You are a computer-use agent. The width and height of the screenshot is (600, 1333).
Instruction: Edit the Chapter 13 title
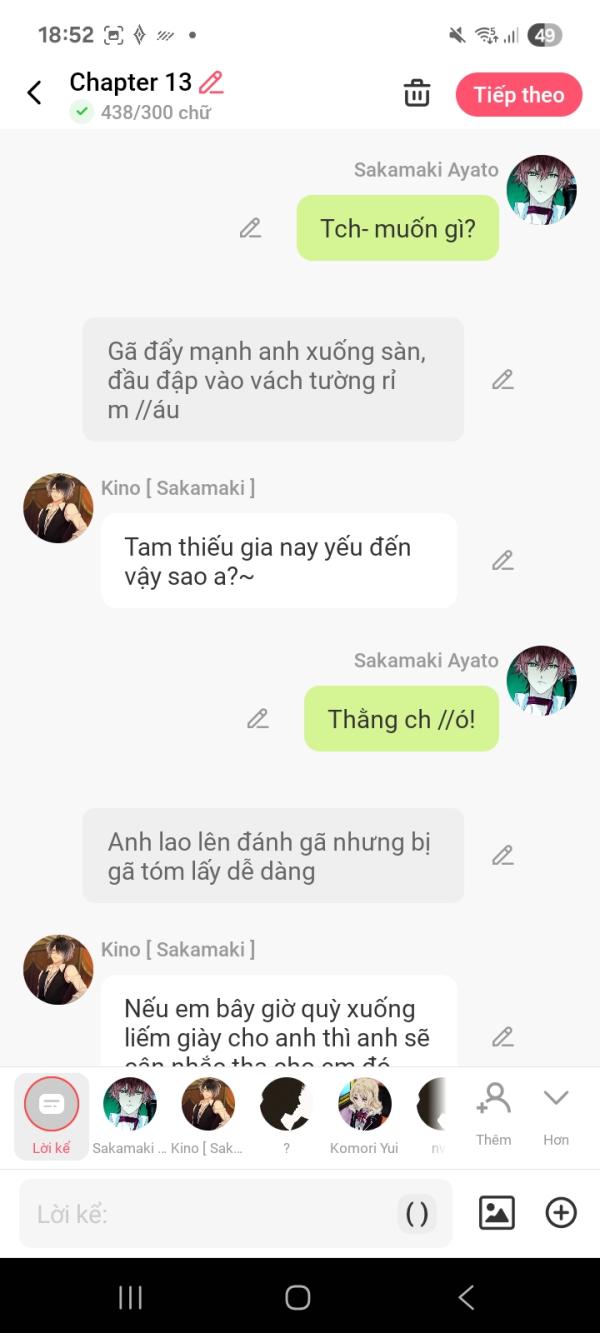tap(211, 82)
